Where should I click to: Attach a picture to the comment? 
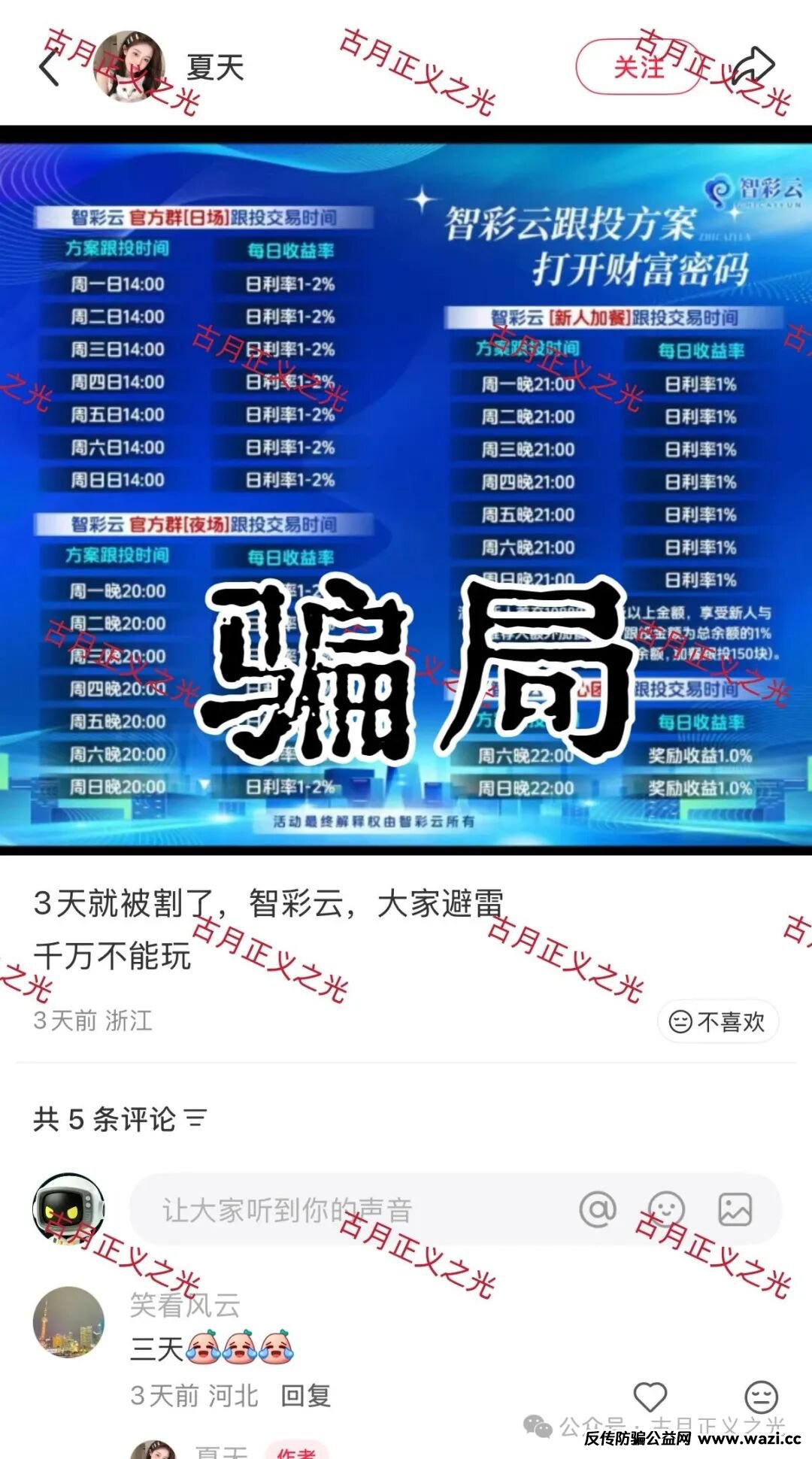(735, 1209)
